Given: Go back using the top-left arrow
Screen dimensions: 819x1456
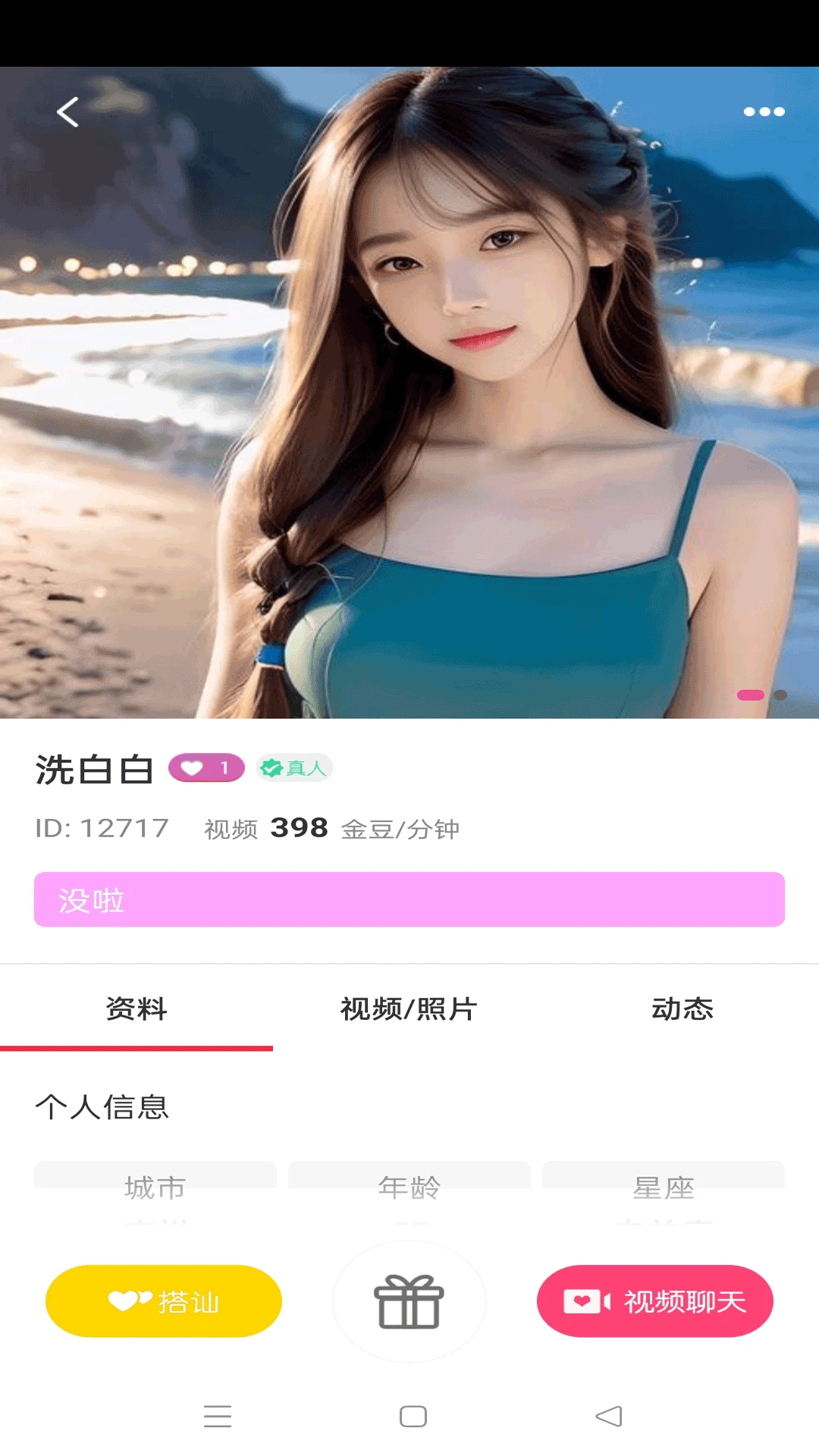Looking at the screenshot, I should point(67,112).
